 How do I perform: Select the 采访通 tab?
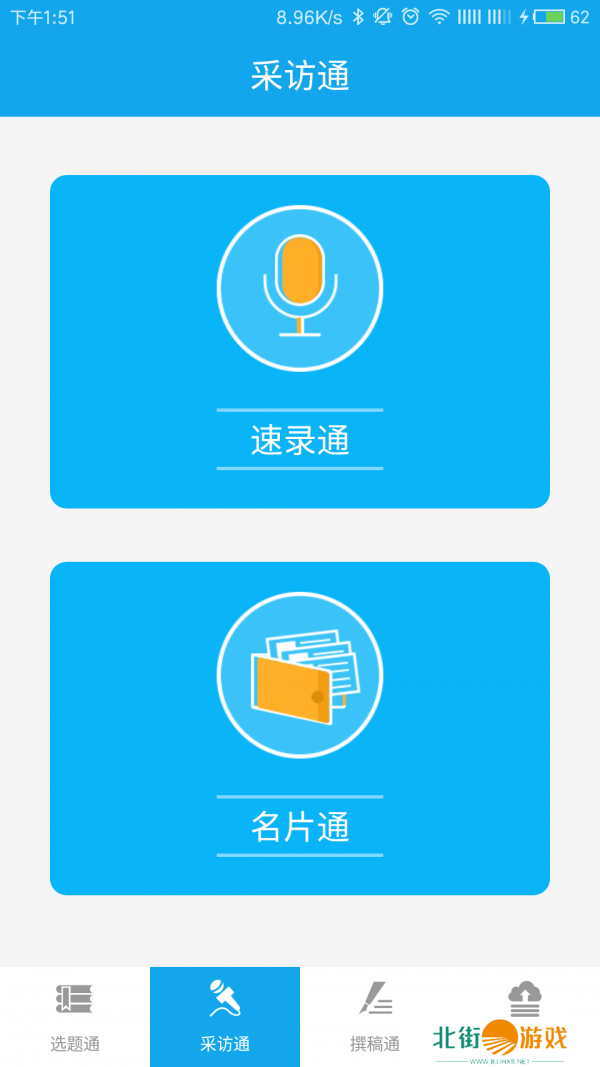[225, 1016]
